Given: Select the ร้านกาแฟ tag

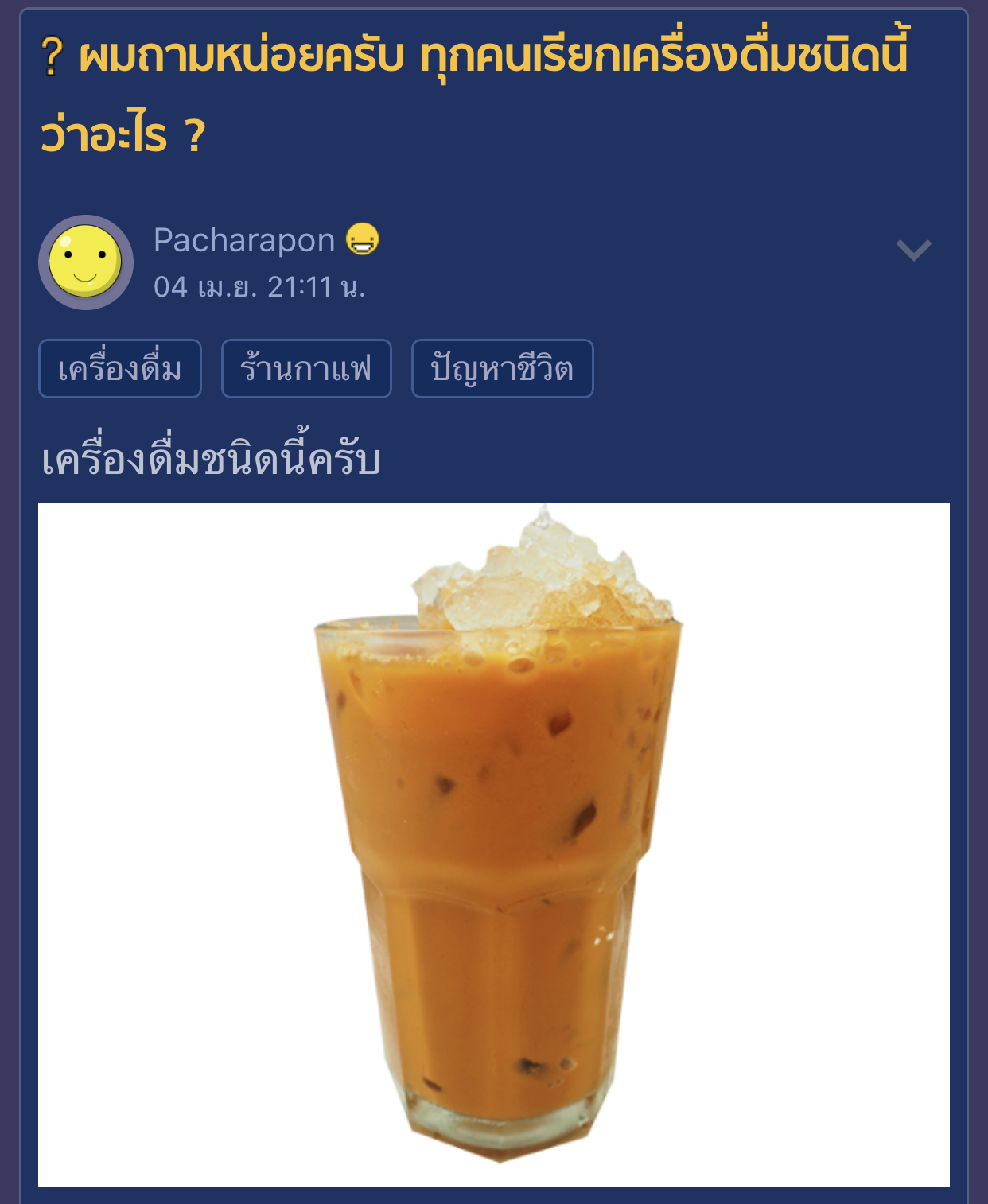Looking at the screenshot, I should click(306, 369).
